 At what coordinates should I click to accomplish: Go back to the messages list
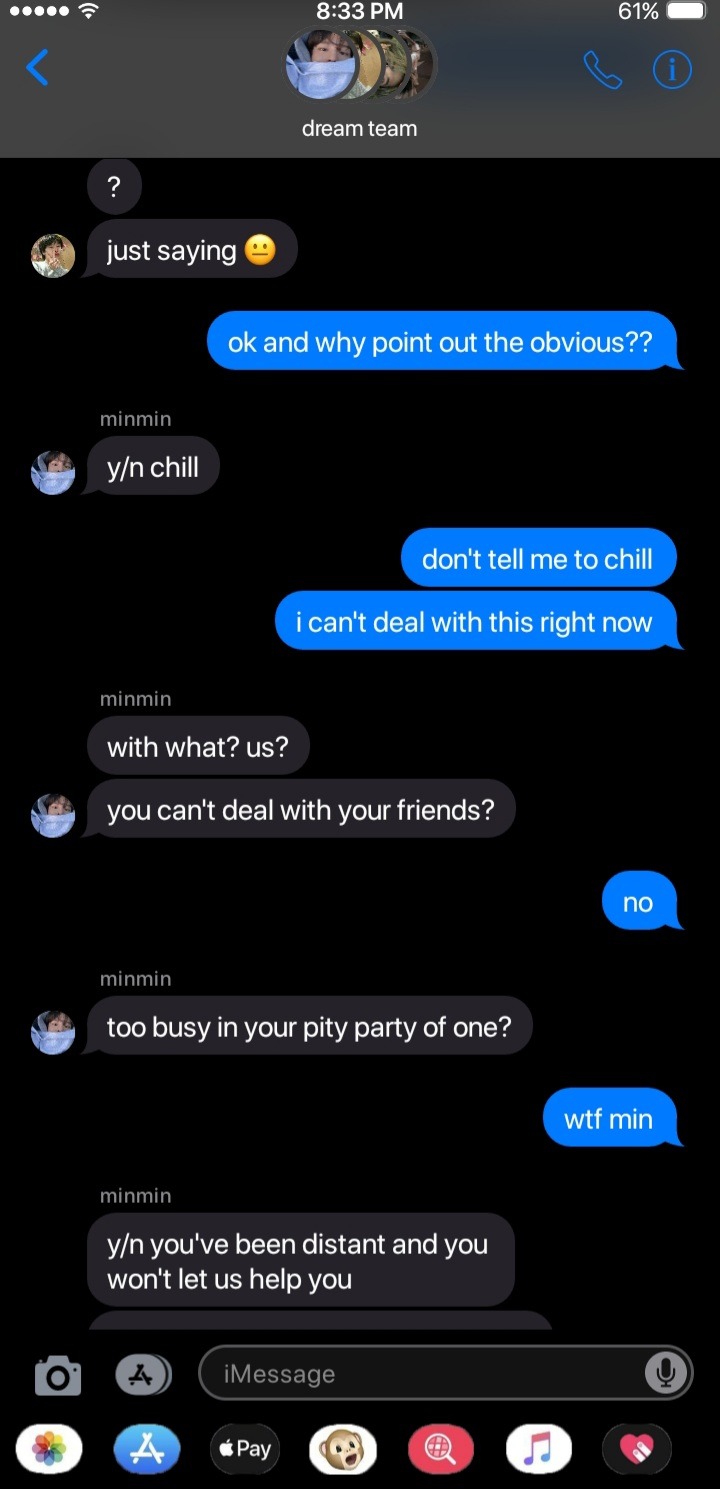tap(38, 69)
